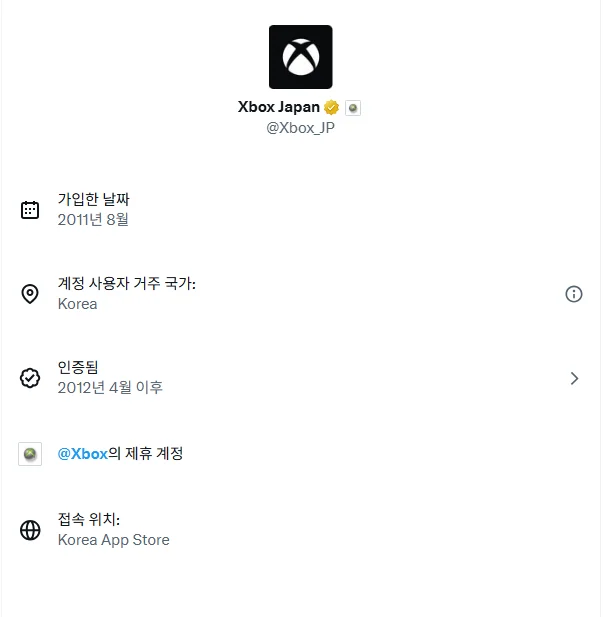This screenshot has width=603, height=617.
Task: Open the @Xbox affiliated account link
Action: pos(83,453)
